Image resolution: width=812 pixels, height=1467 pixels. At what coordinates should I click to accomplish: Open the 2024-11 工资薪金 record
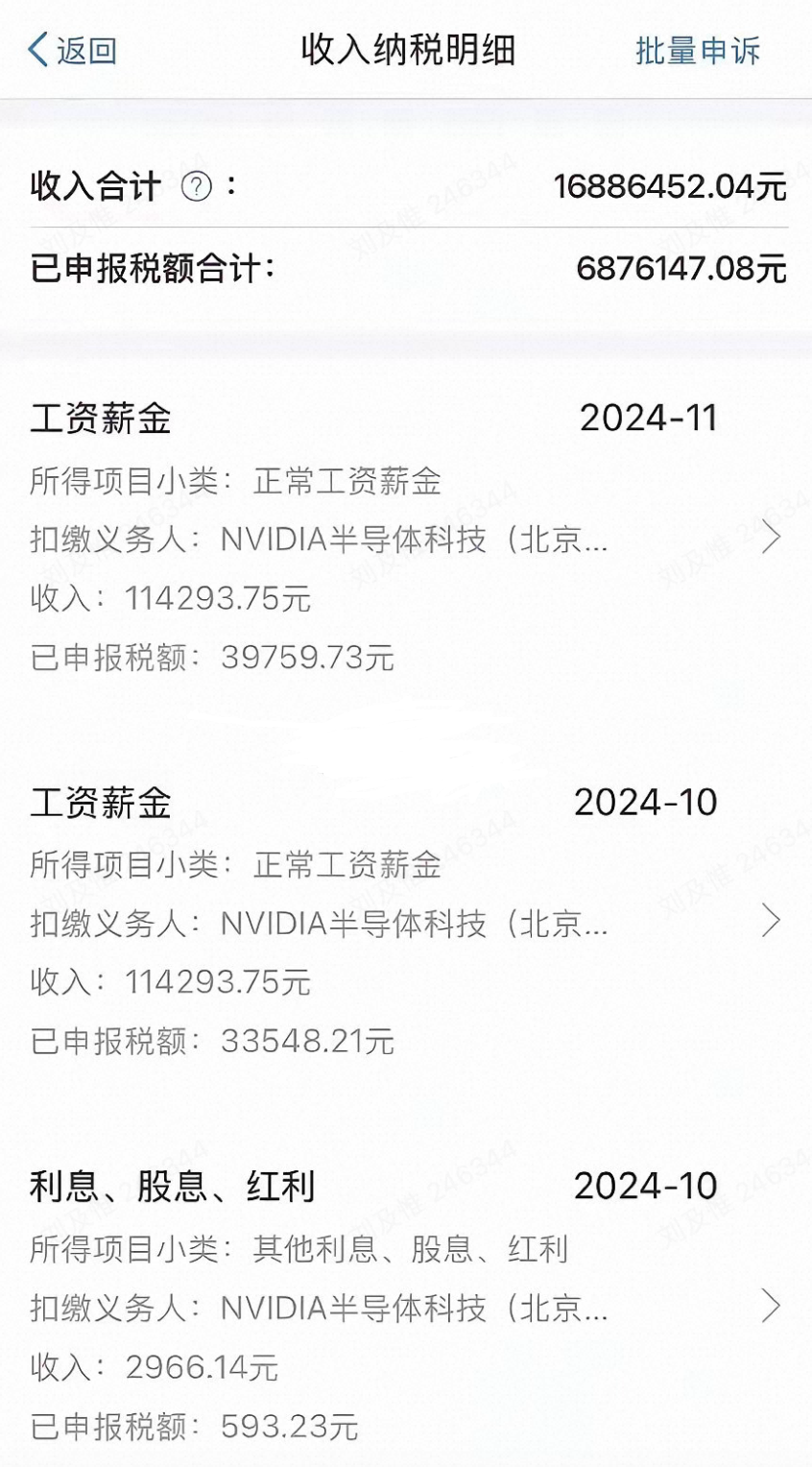coord(406,538)
